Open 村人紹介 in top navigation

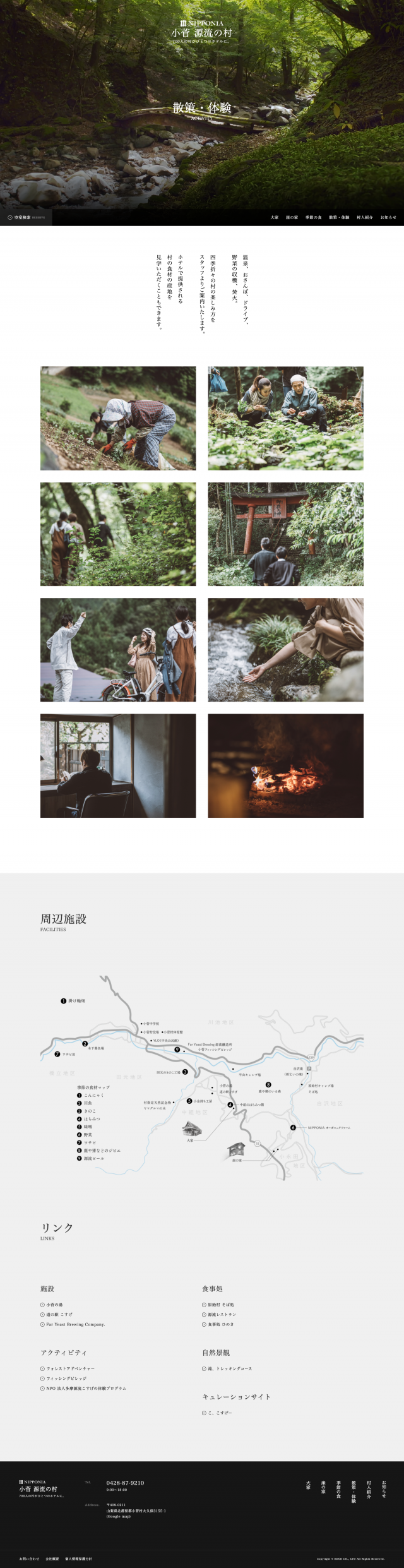point(365,217)
